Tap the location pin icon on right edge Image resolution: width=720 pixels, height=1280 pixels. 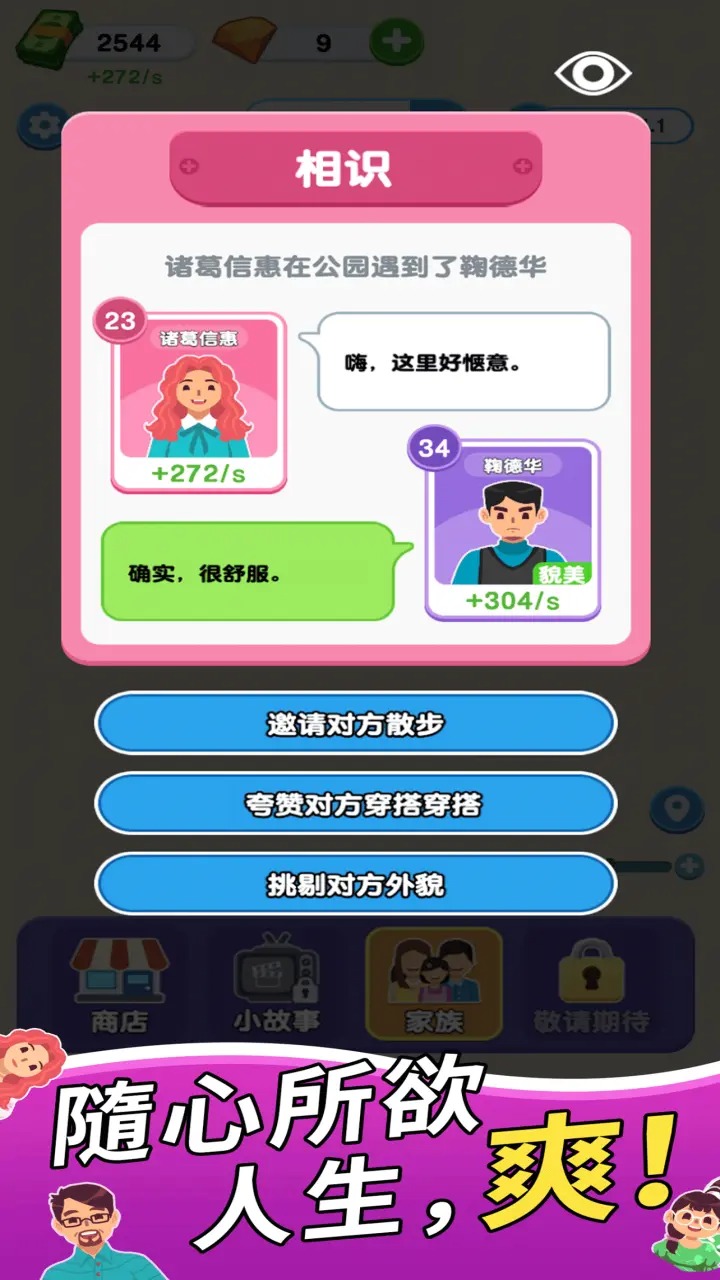675,808
